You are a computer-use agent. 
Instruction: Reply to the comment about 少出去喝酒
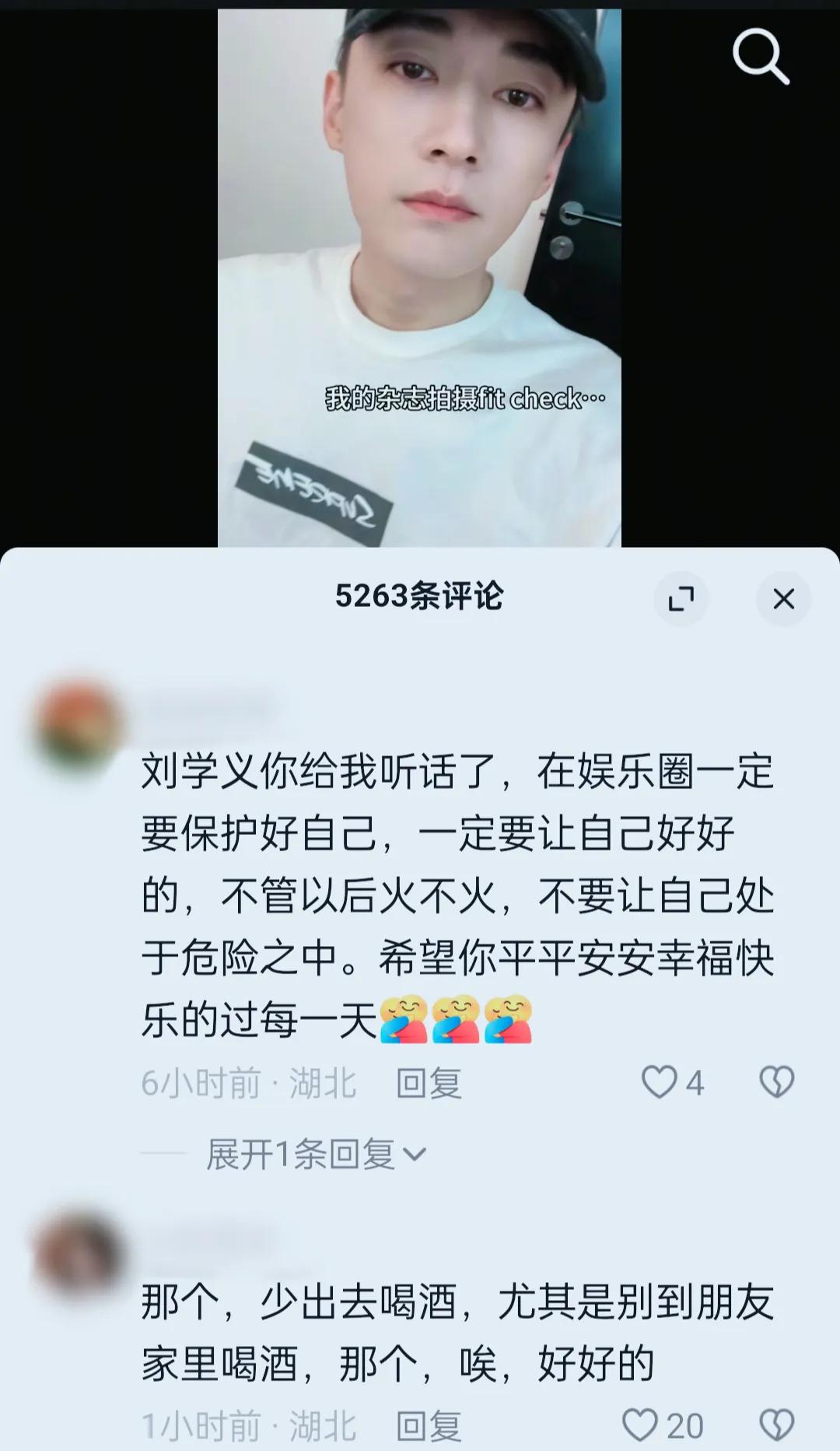click(429, 1426)
